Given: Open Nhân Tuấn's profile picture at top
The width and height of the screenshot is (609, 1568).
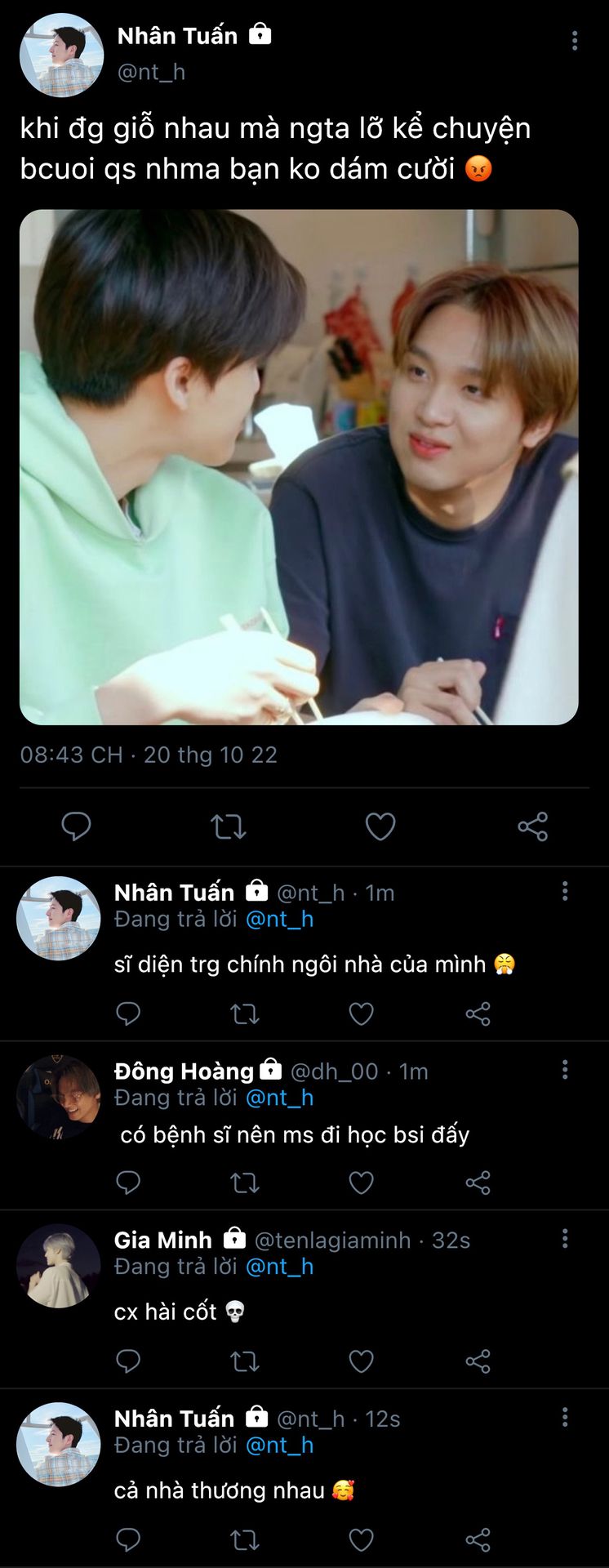Looking at the screenshot, I should click(x=62, y=56).
